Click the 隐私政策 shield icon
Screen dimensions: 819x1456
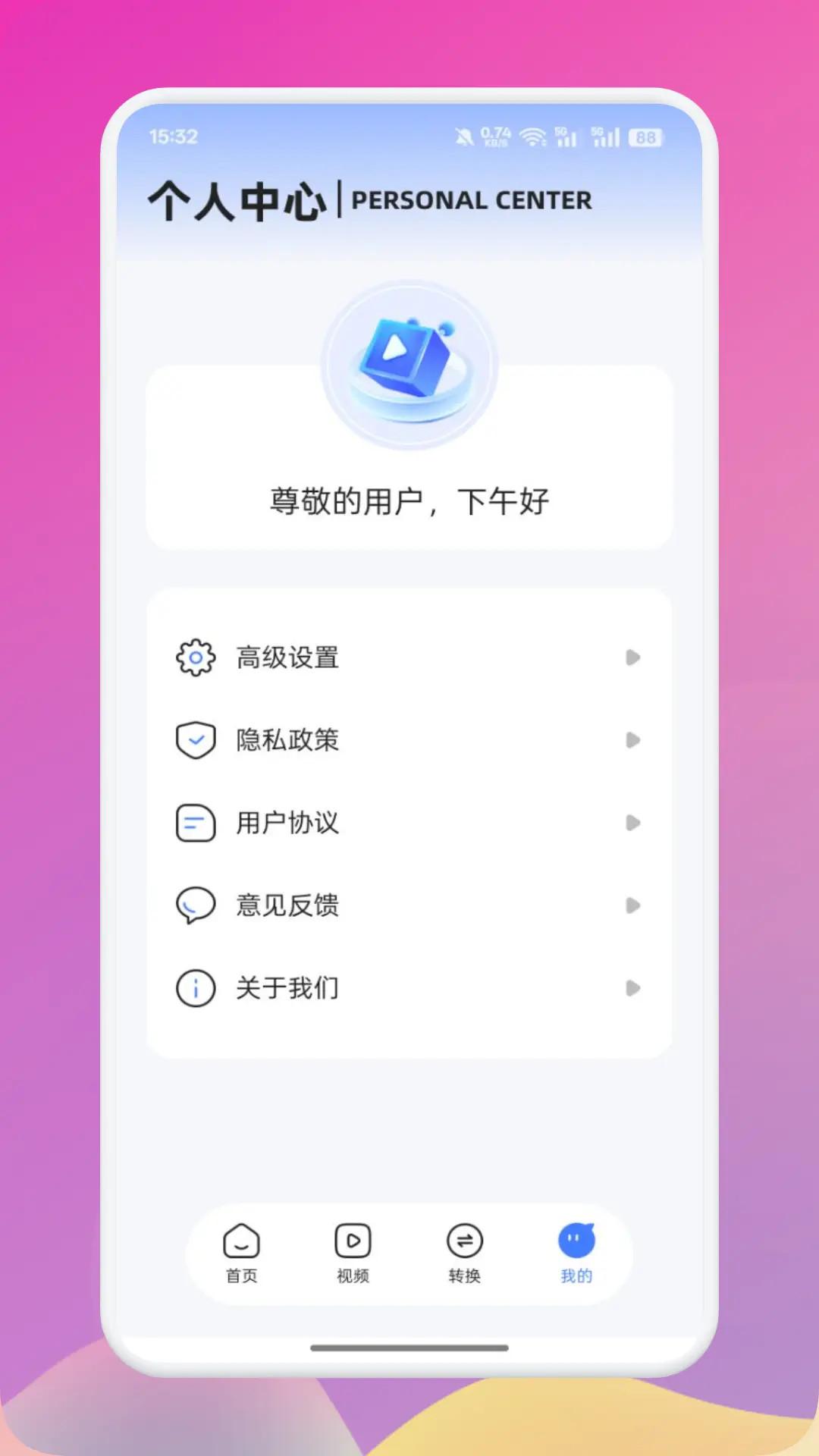(195, 740)
